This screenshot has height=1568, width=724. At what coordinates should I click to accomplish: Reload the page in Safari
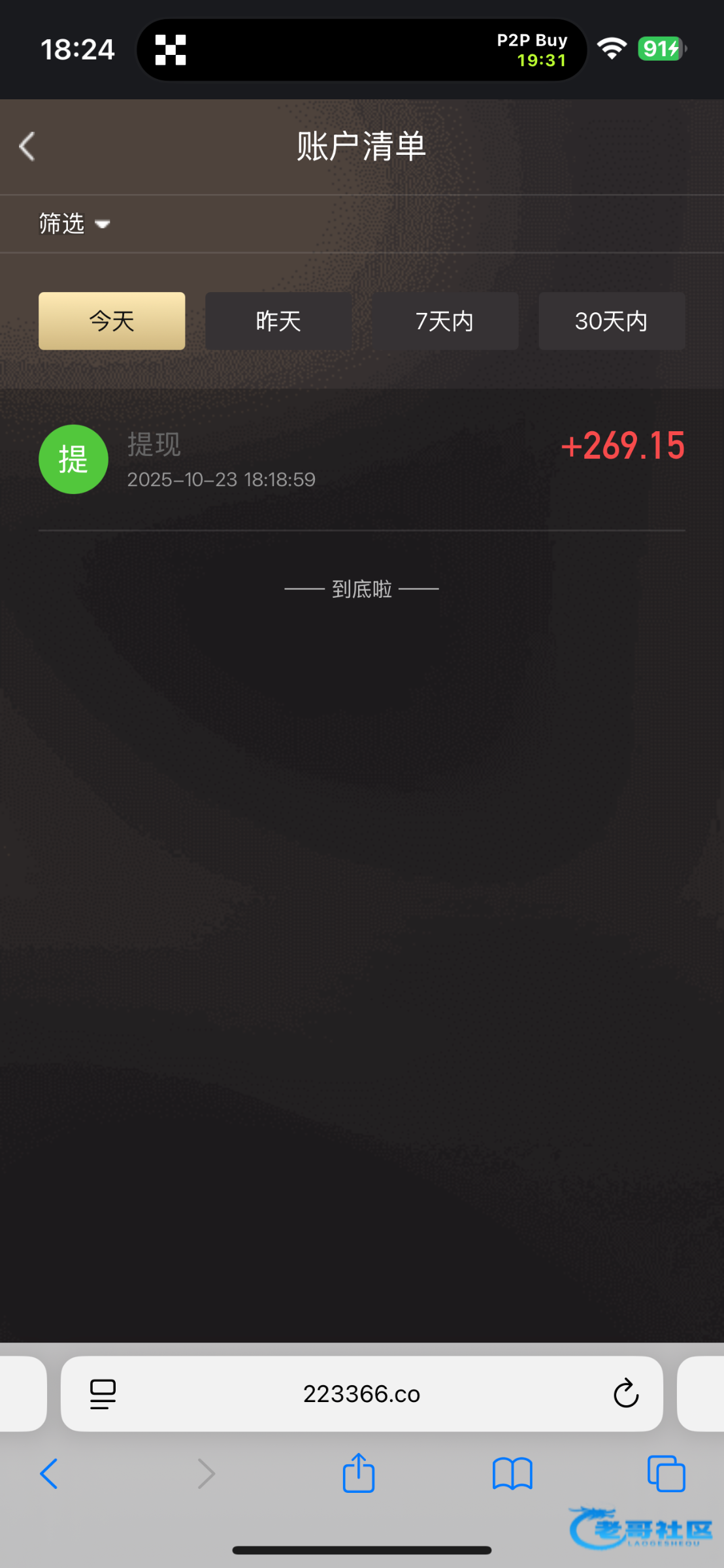point(625,1394)
